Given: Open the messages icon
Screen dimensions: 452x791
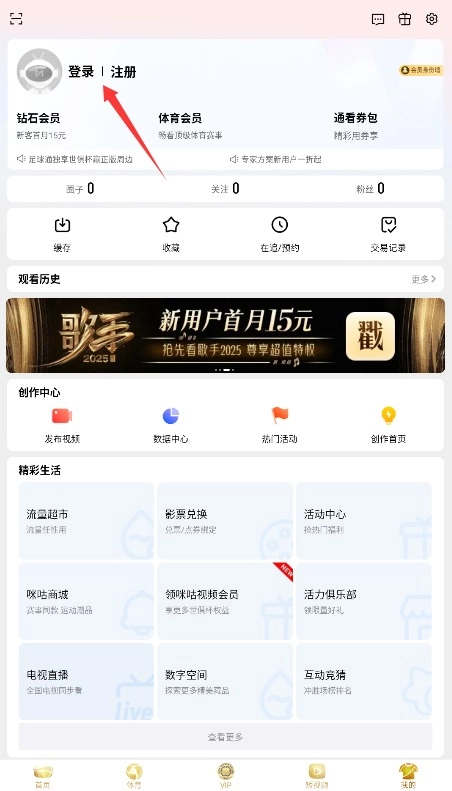Looking at the screenshot, I should click(x=377, y=19).
